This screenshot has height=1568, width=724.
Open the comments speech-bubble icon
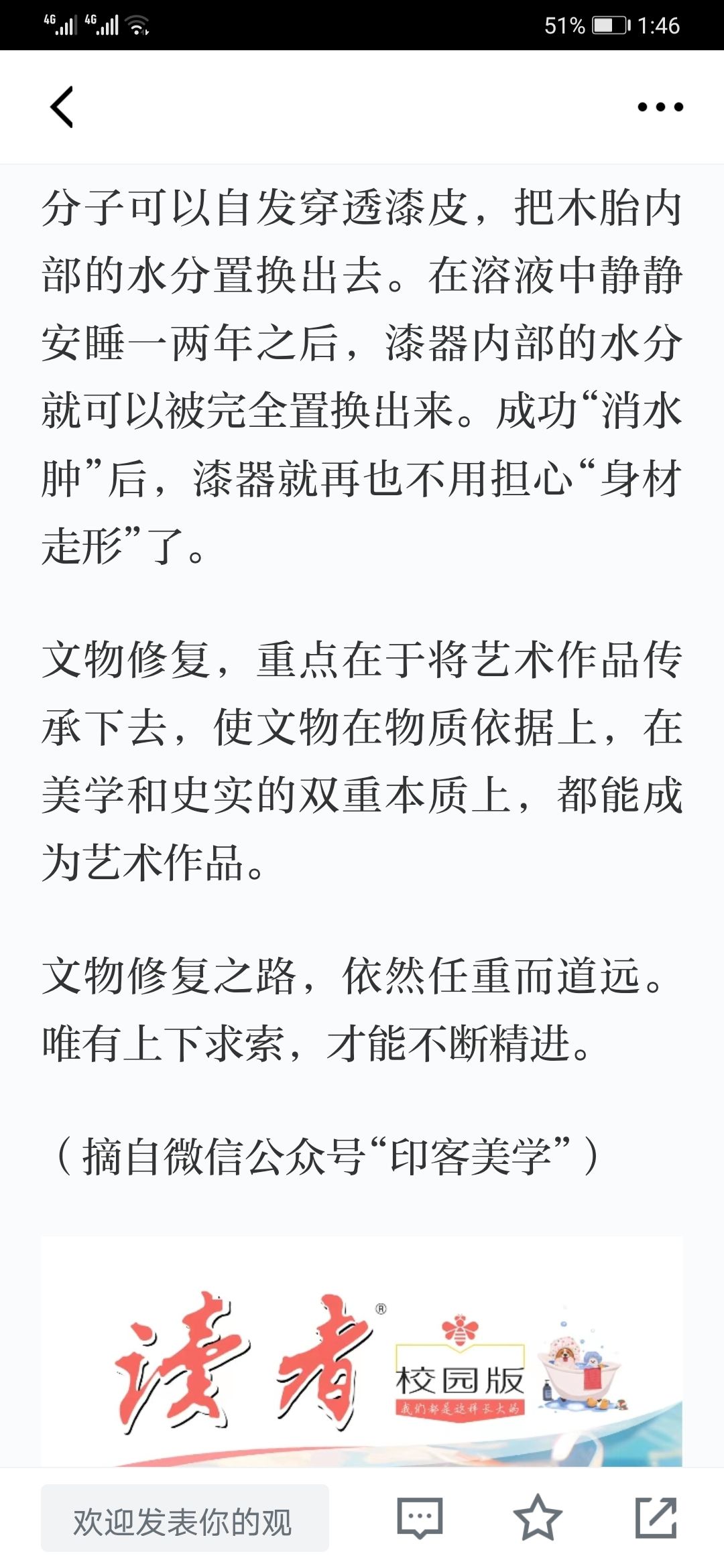[420, 1518]
